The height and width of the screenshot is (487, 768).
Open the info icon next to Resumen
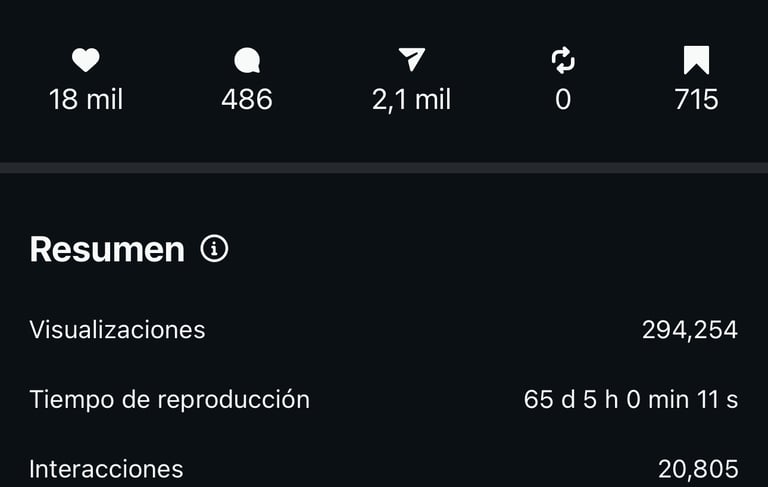pos(214,249)
